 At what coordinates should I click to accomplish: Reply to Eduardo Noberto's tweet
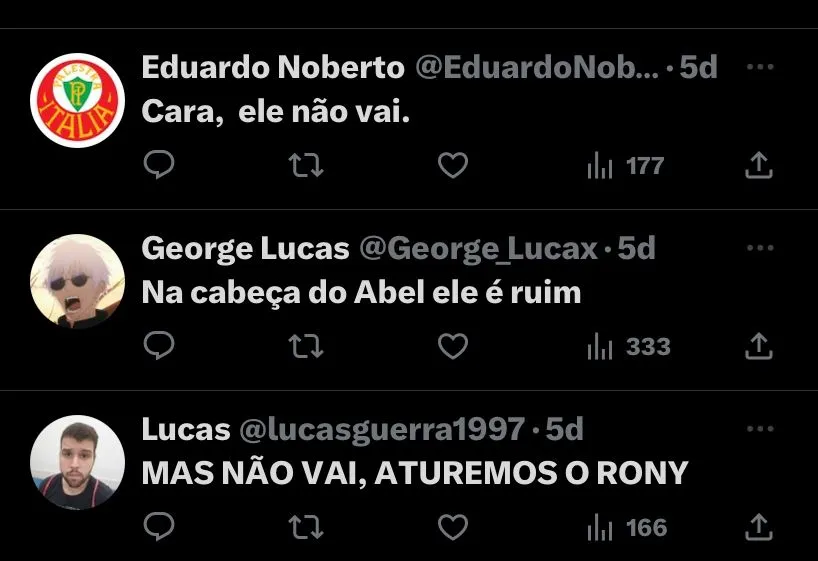tap(159, 165)
